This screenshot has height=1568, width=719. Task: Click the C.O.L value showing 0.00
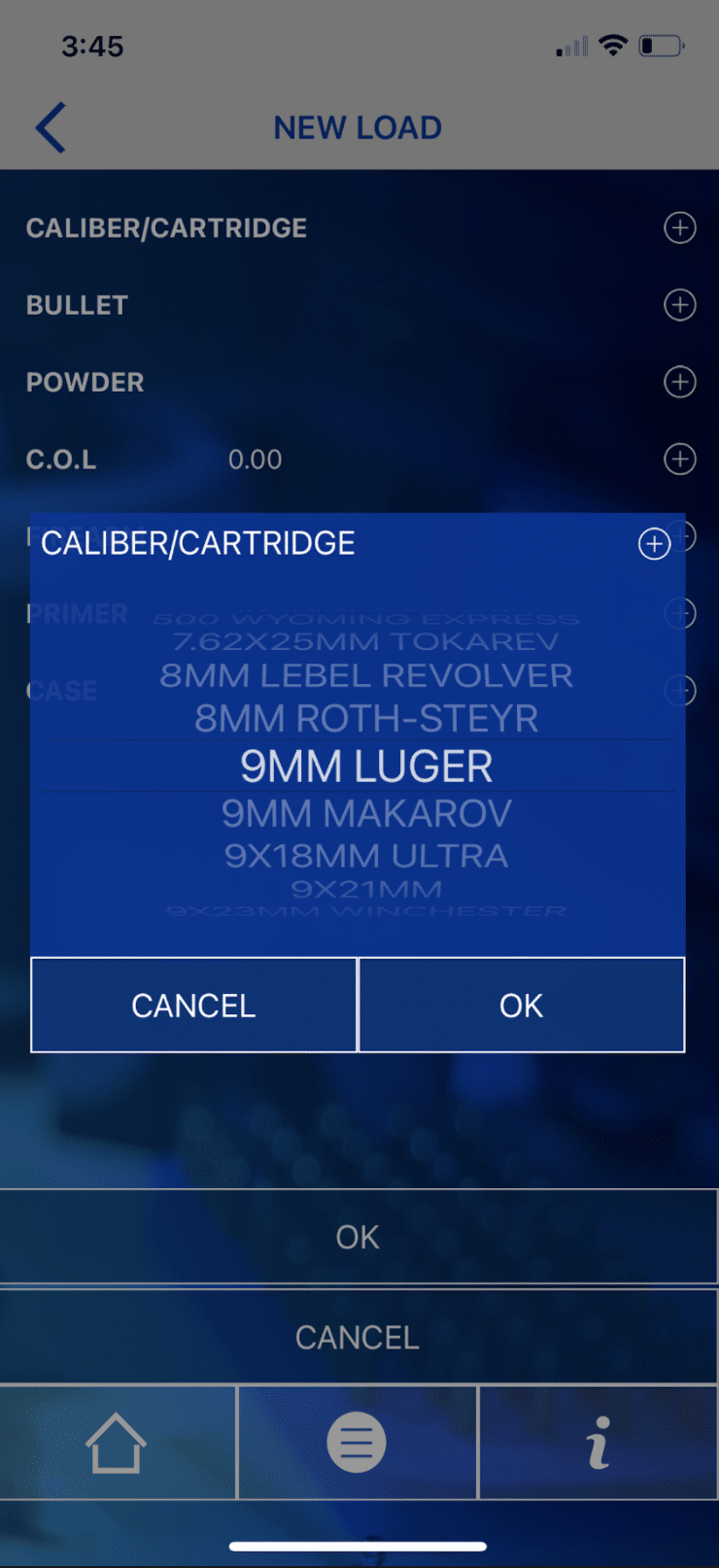click(255, 460)
